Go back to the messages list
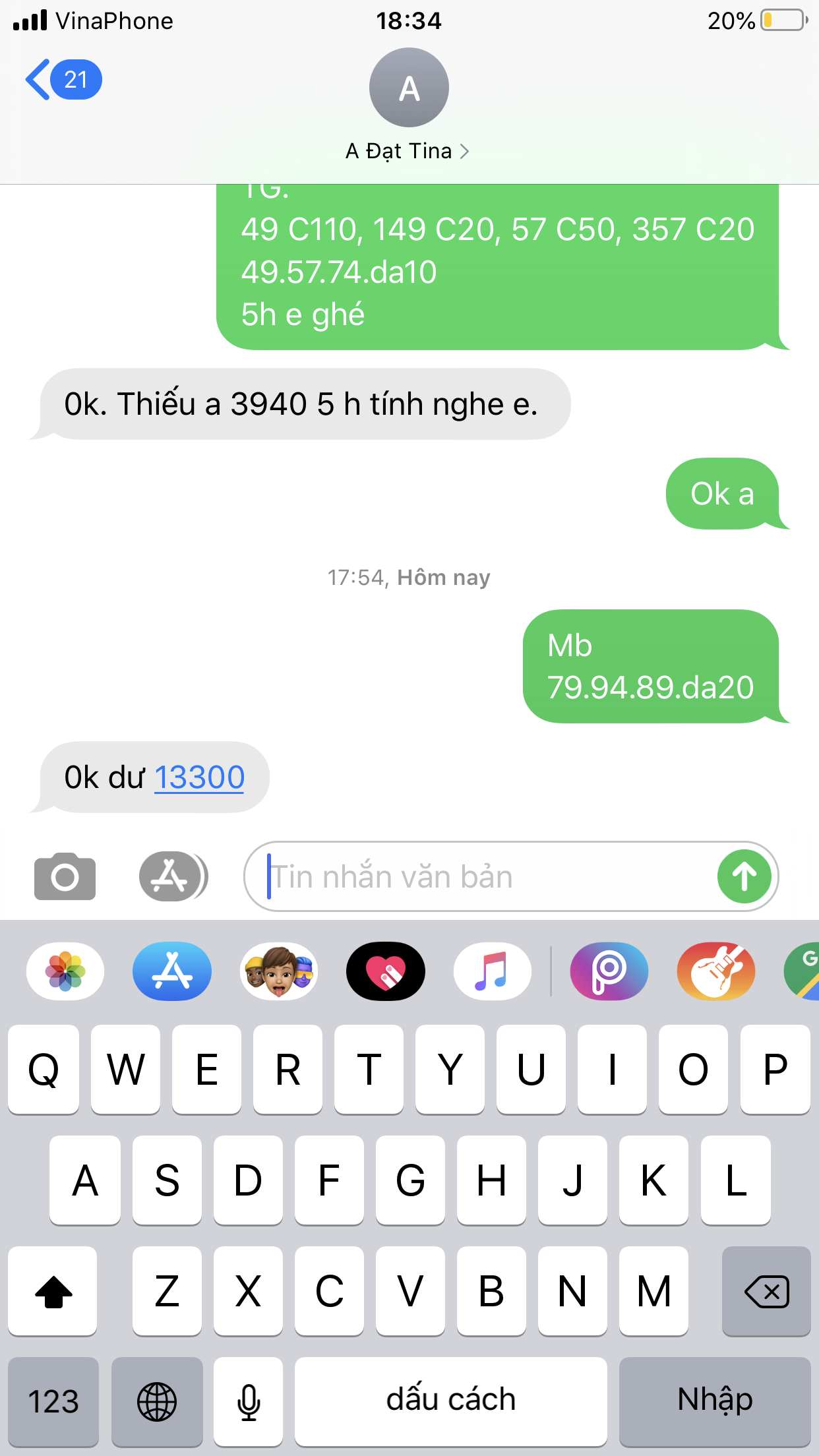Image resolution: width=819 pixels, height=1456 pixels. pos(63,80)
